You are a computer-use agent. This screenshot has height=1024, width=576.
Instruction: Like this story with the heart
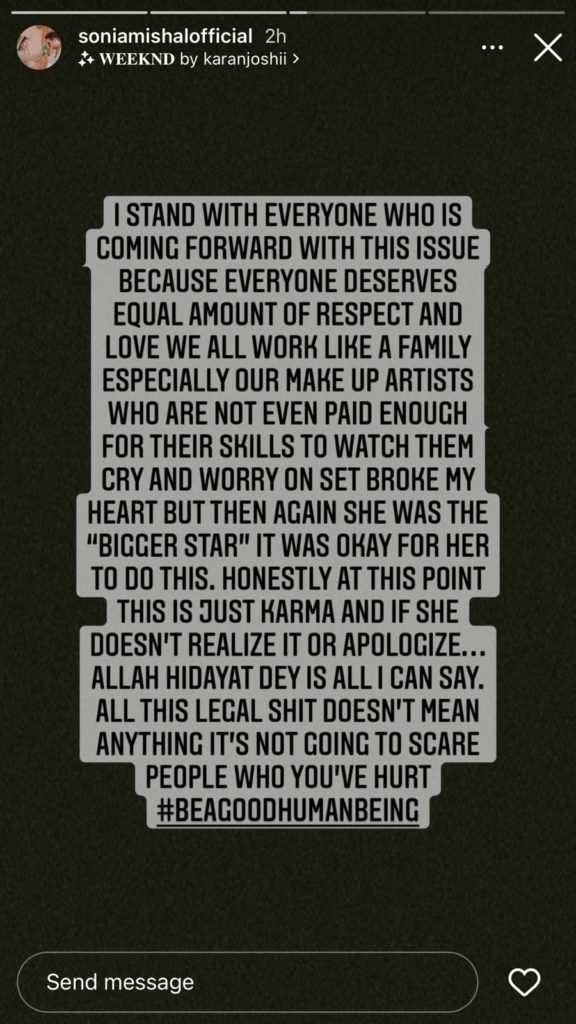(x=524, y=982)
